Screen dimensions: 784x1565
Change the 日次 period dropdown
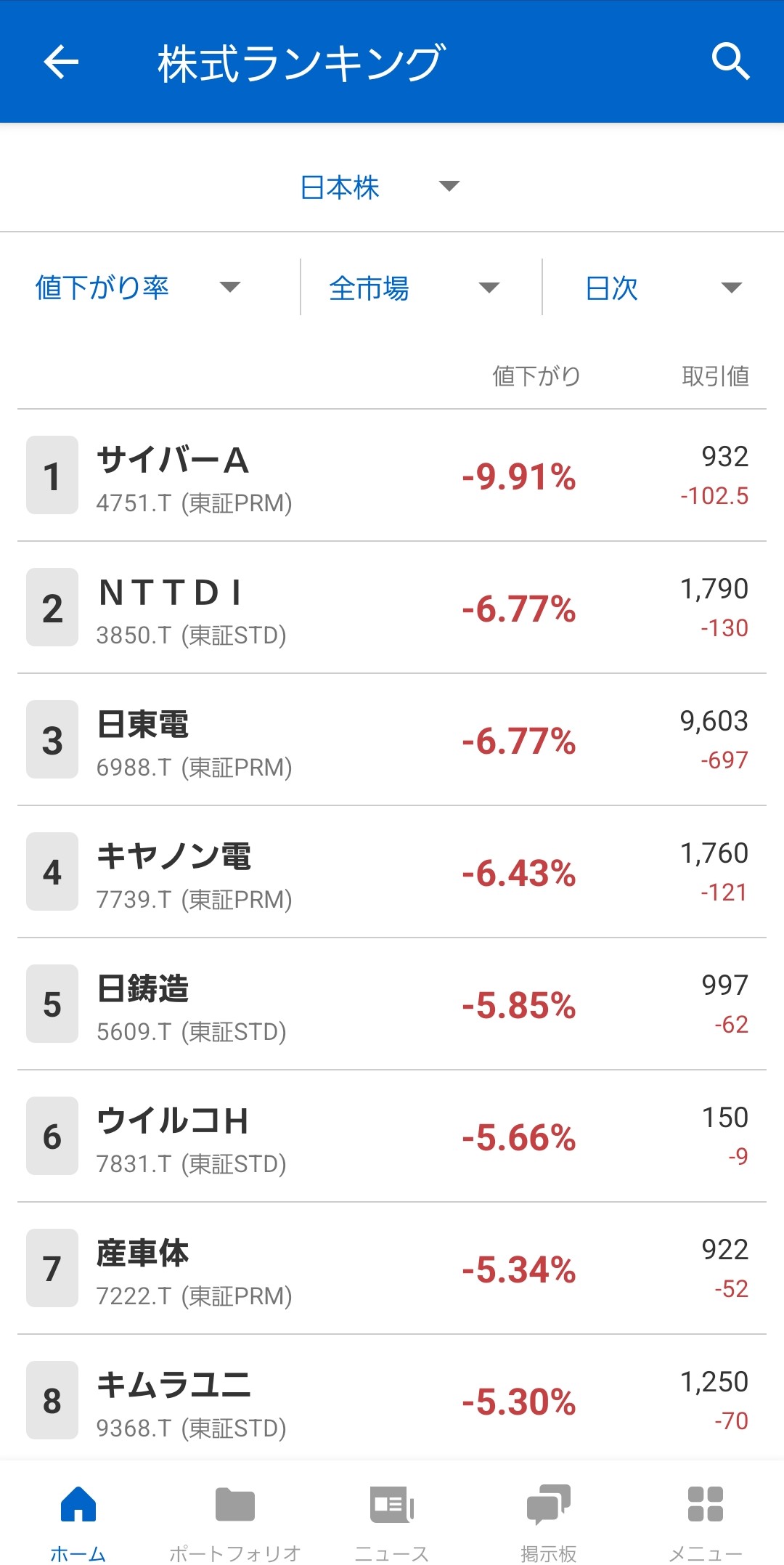(x=663, y=288)
